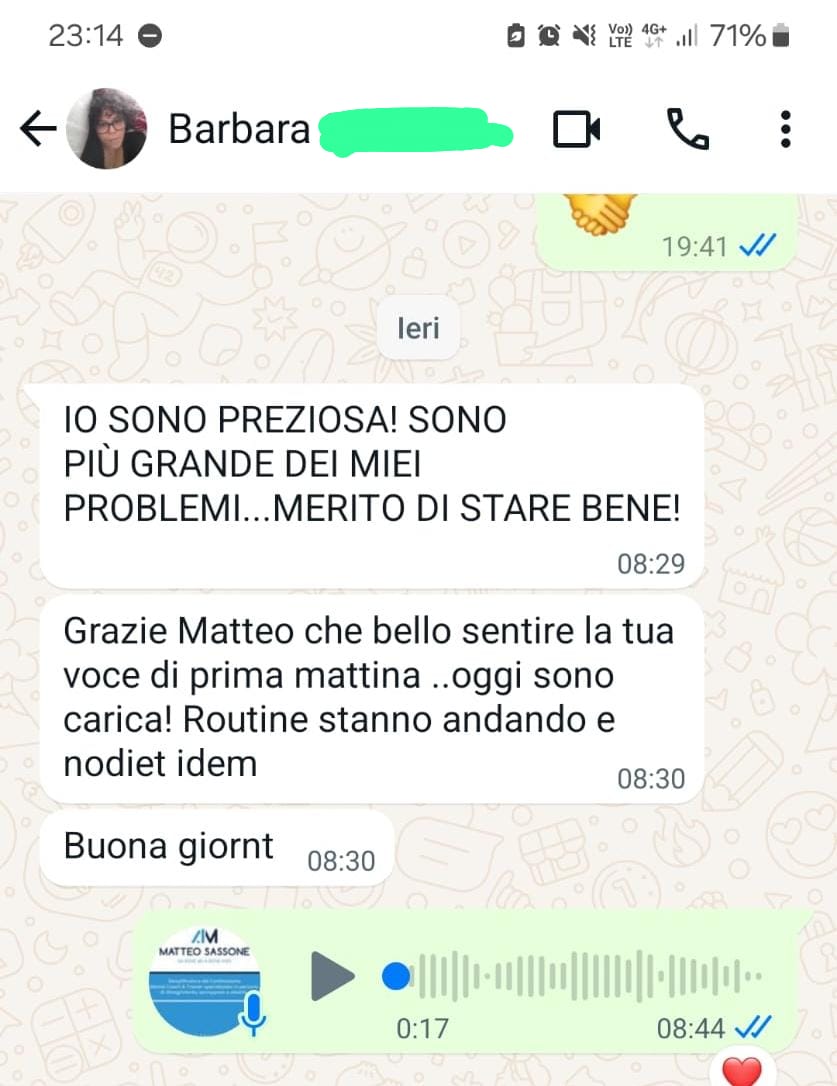Play the 0:17 voice message
837x1086 pixels.
tap(331, 976)
